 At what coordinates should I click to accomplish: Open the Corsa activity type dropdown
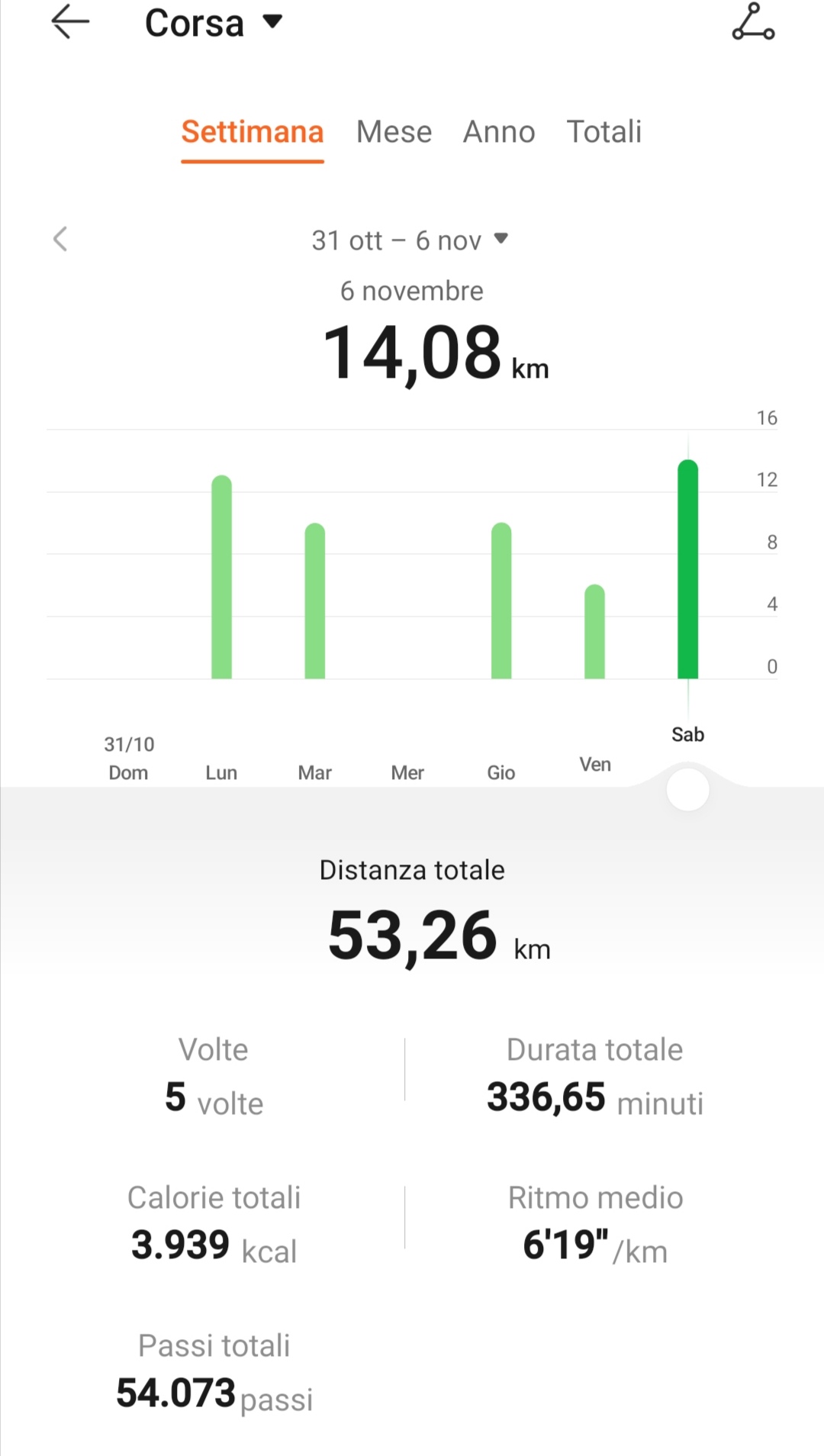pos(213,23)
